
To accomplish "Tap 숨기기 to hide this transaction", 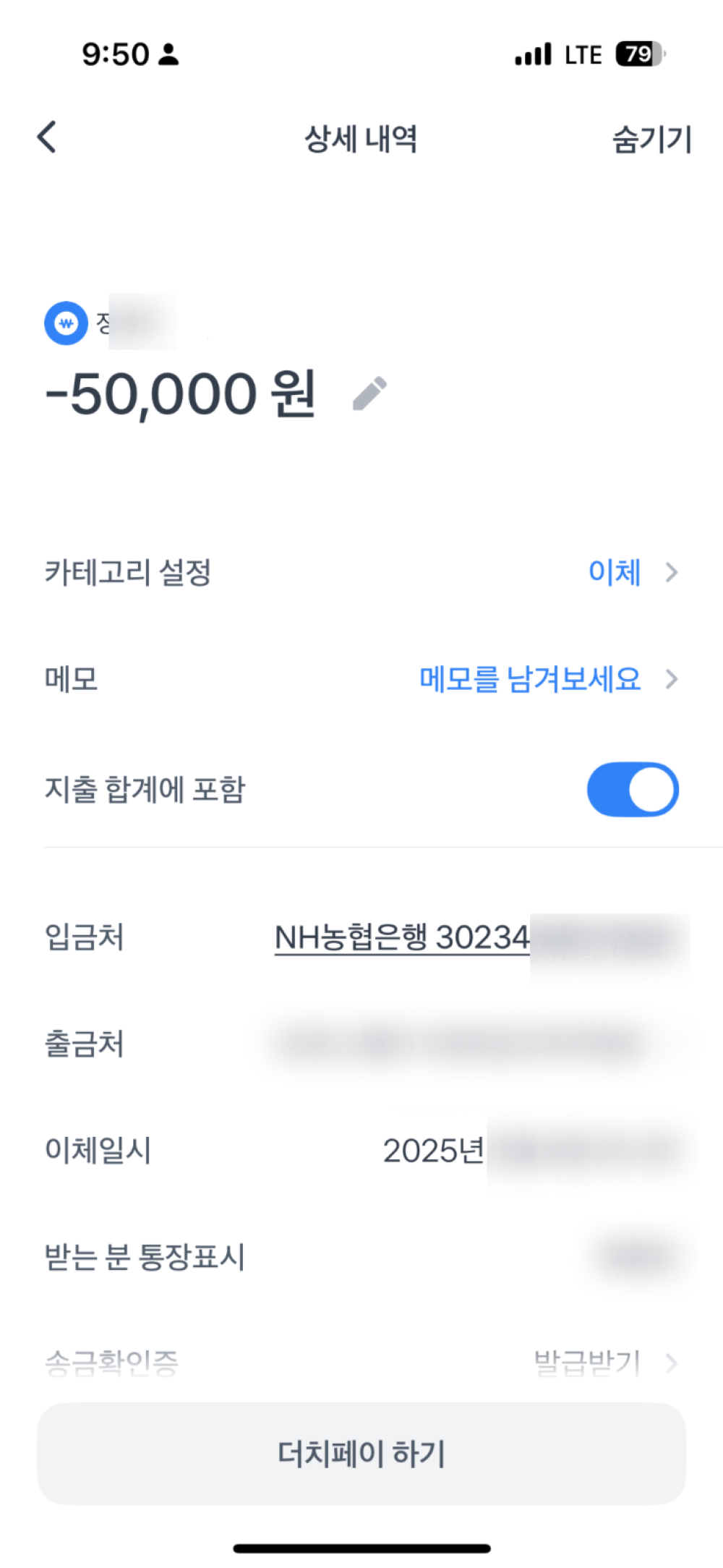I will (x=651, y=139).
